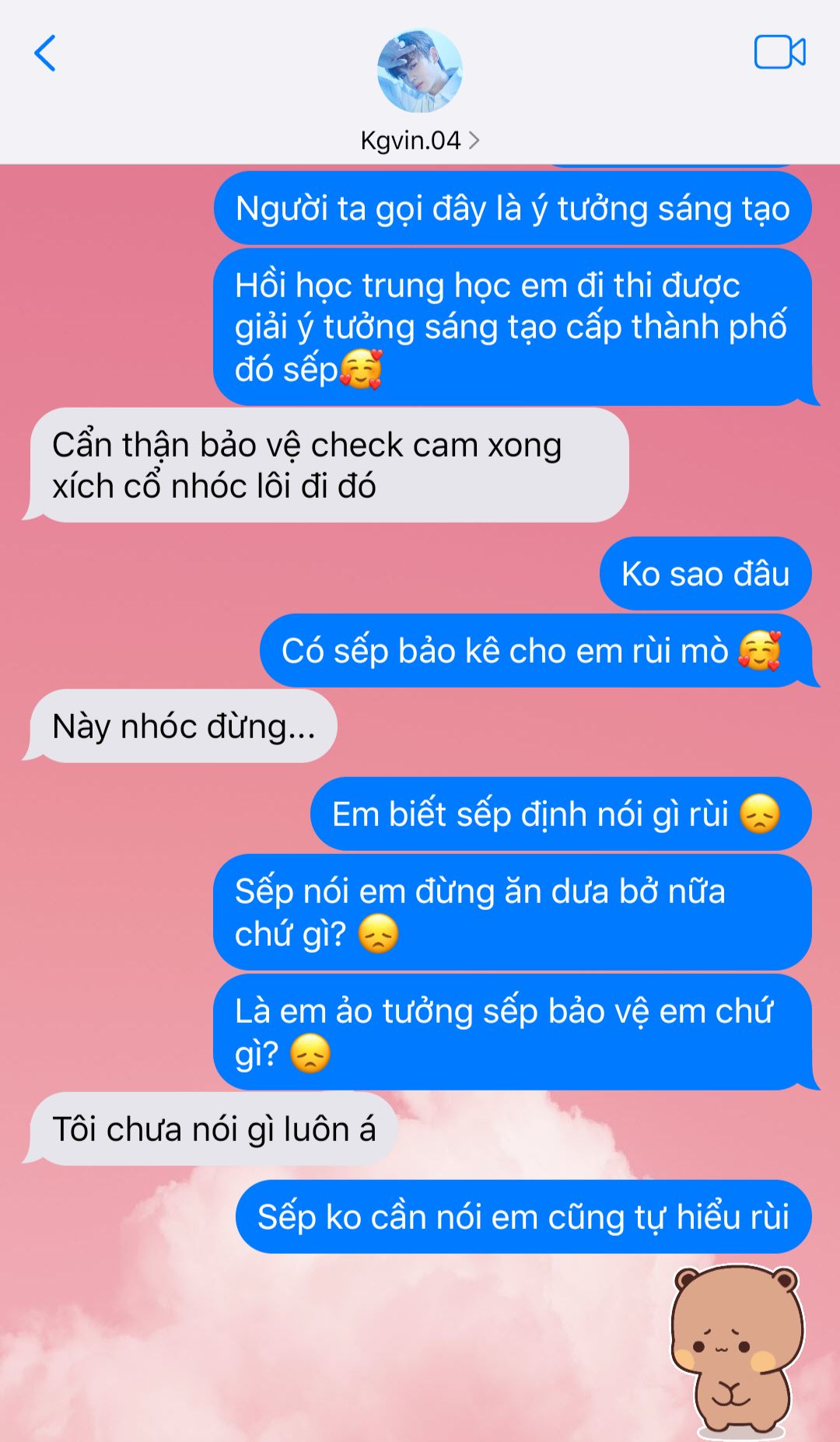Screen dimensions: 840x1442
Task: Open Kgvin.04 contact details
Action: pyautogui.click(x=419, y=140)
